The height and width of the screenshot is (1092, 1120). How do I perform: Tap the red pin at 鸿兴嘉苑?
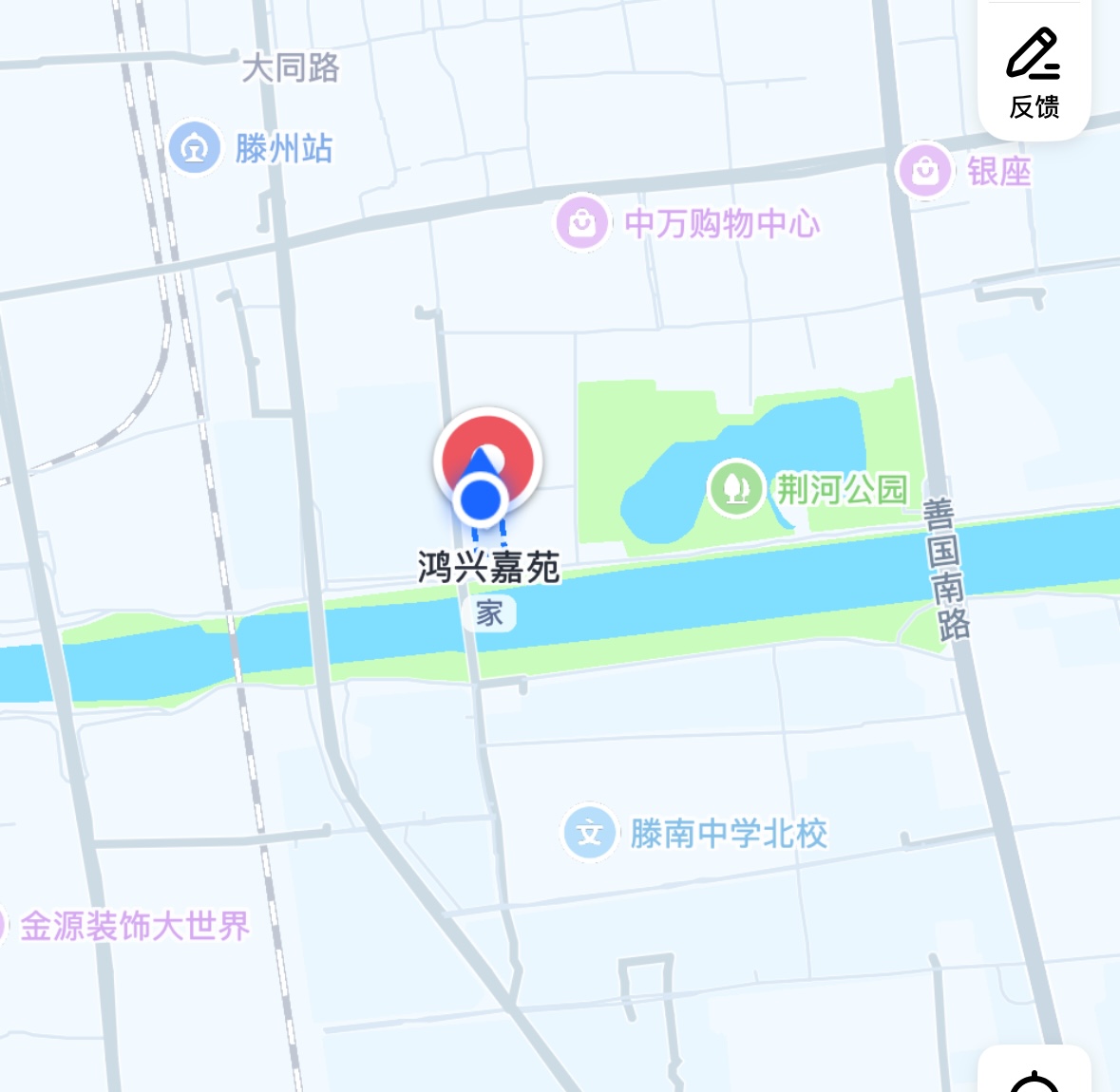[x=488, y=459]
